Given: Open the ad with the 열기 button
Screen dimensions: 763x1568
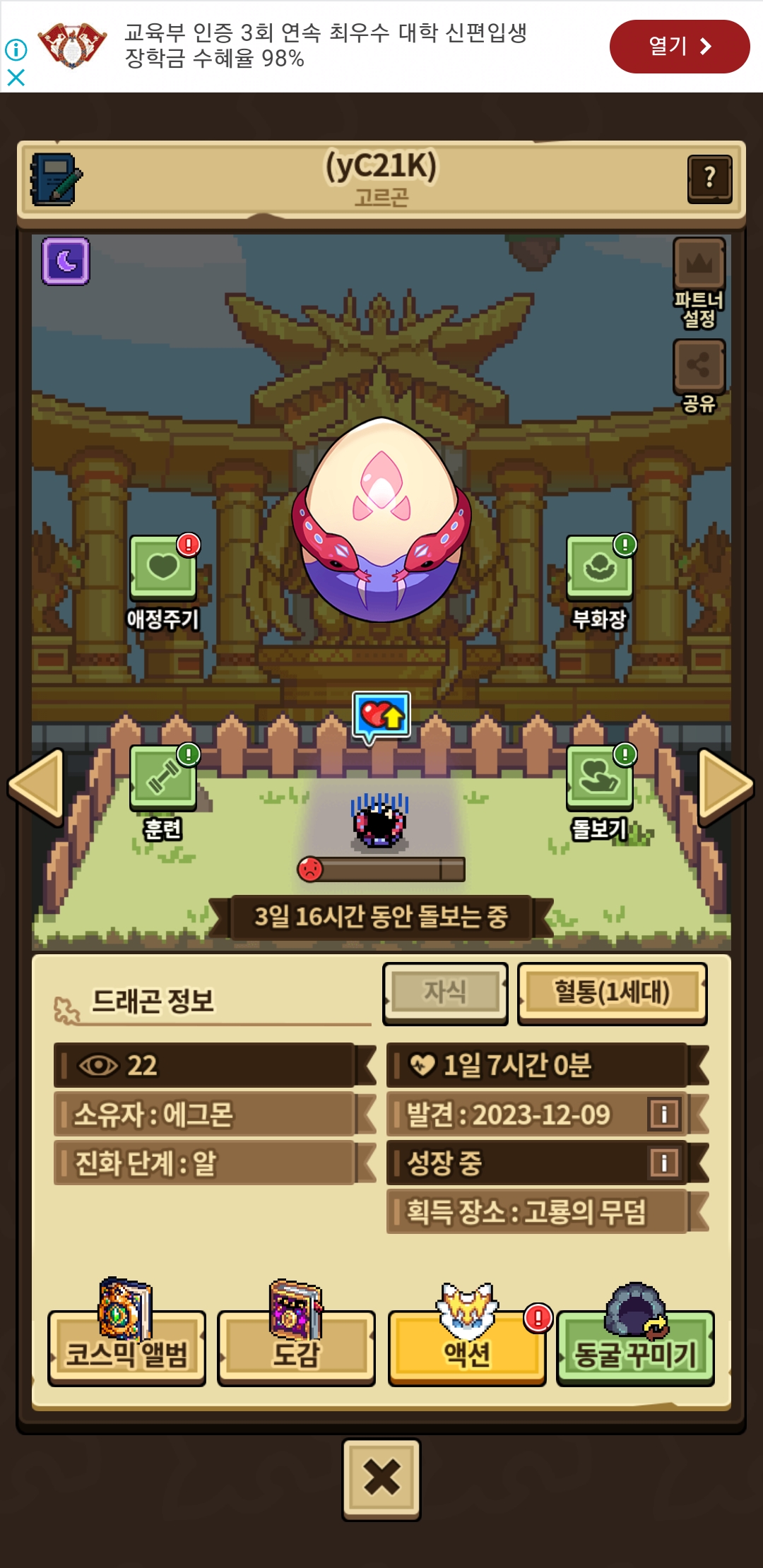Looking at the screenshot, I should [x=679, y=47].
